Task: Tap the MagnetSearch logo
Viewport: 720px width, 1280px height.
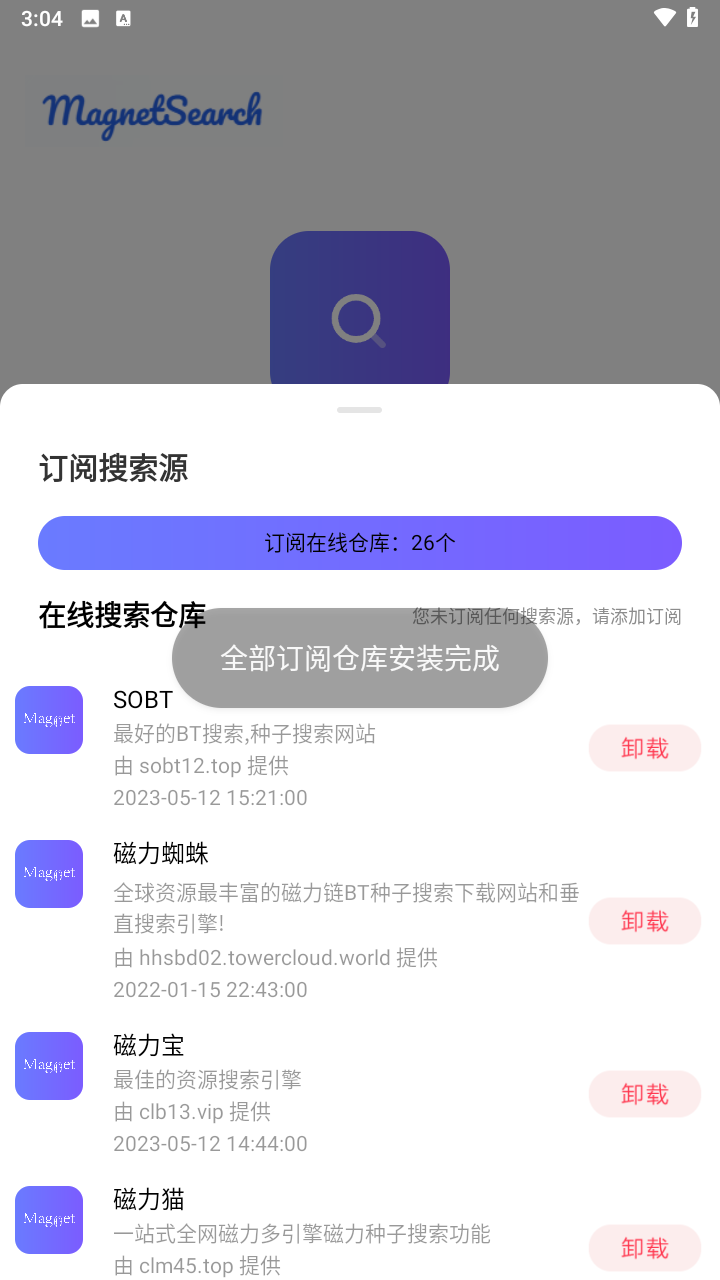Action: [152, 112]
